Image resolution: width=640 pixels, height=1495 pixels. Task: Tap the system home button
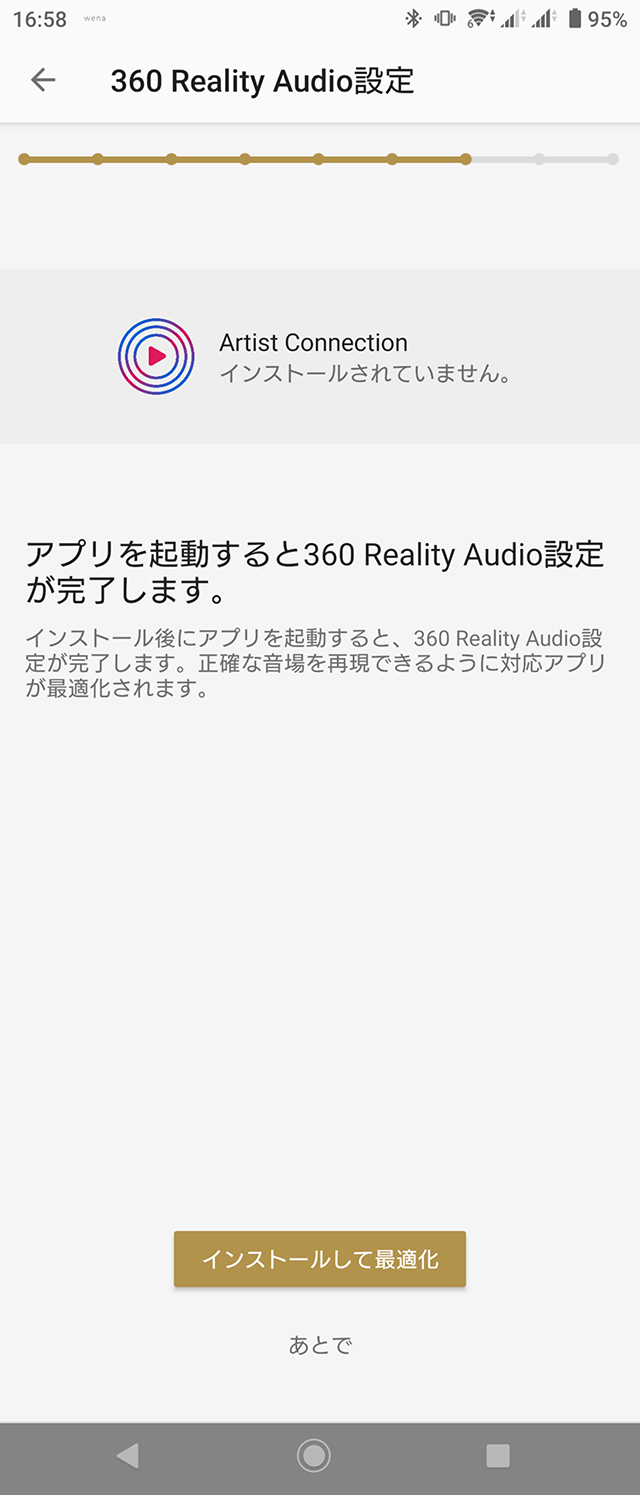pyautogui.click(x=314, y=1455)
